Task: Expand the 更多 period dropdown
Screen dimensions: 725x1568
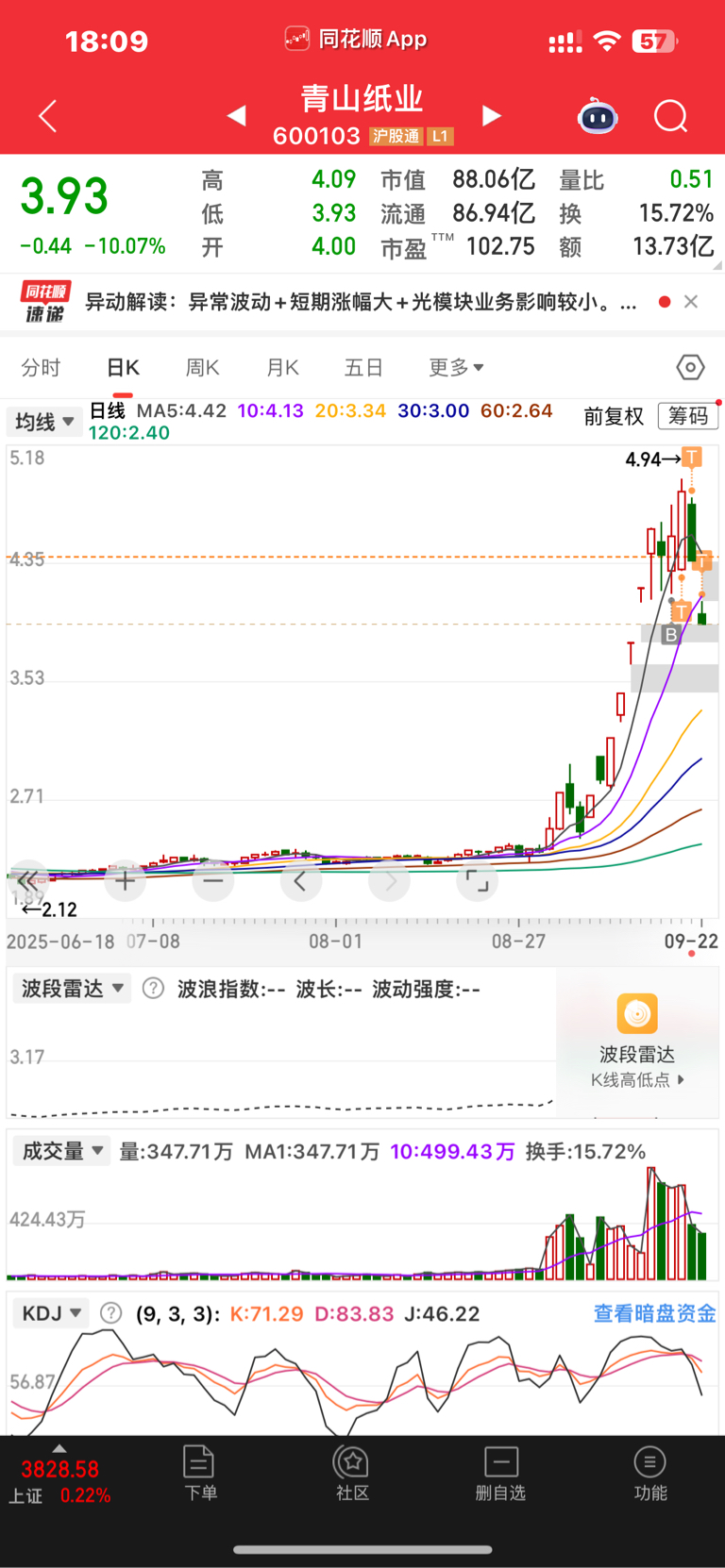Action: pos(456,367)
